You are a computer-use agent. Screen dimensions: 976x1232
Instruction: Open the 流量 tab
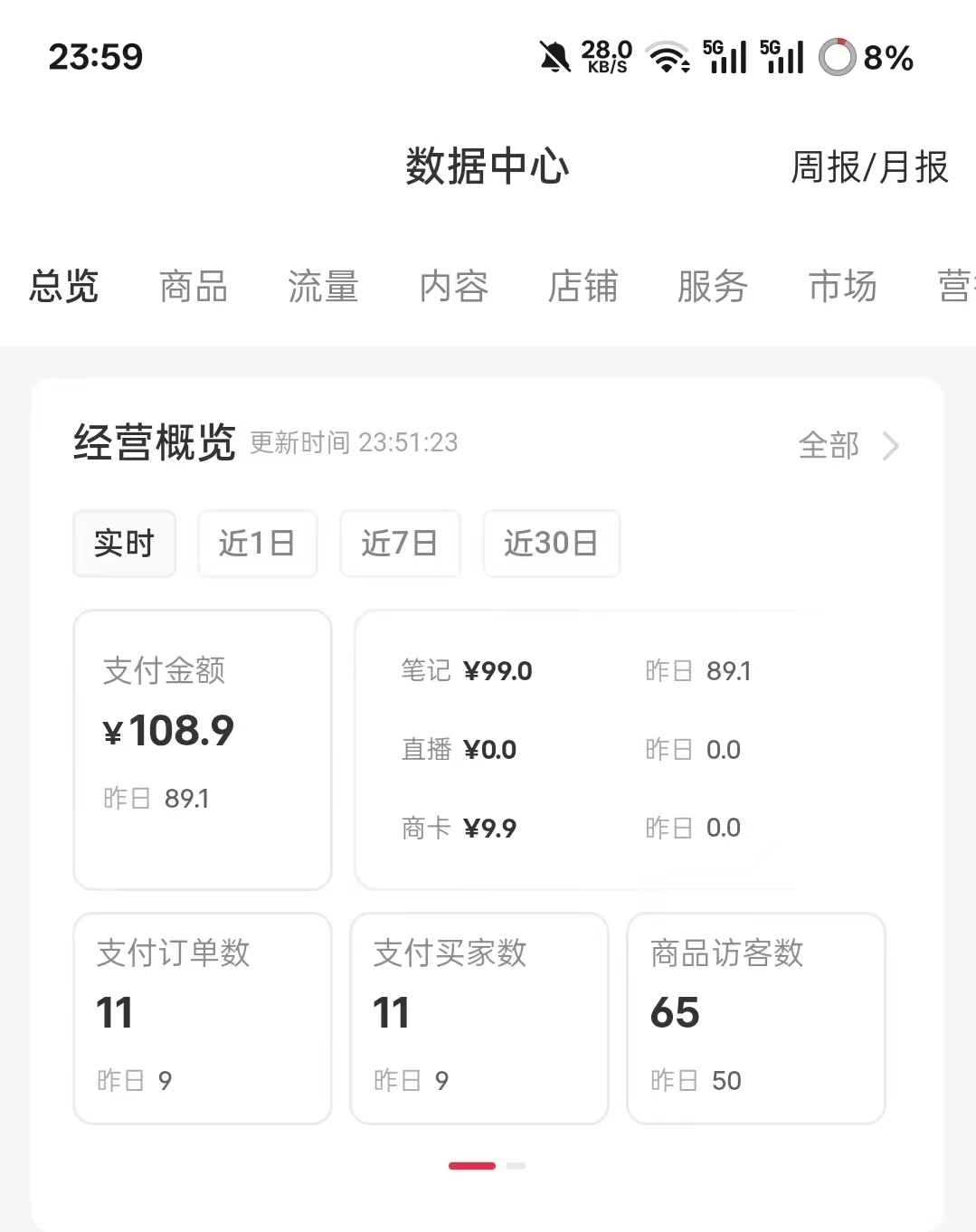322,288
